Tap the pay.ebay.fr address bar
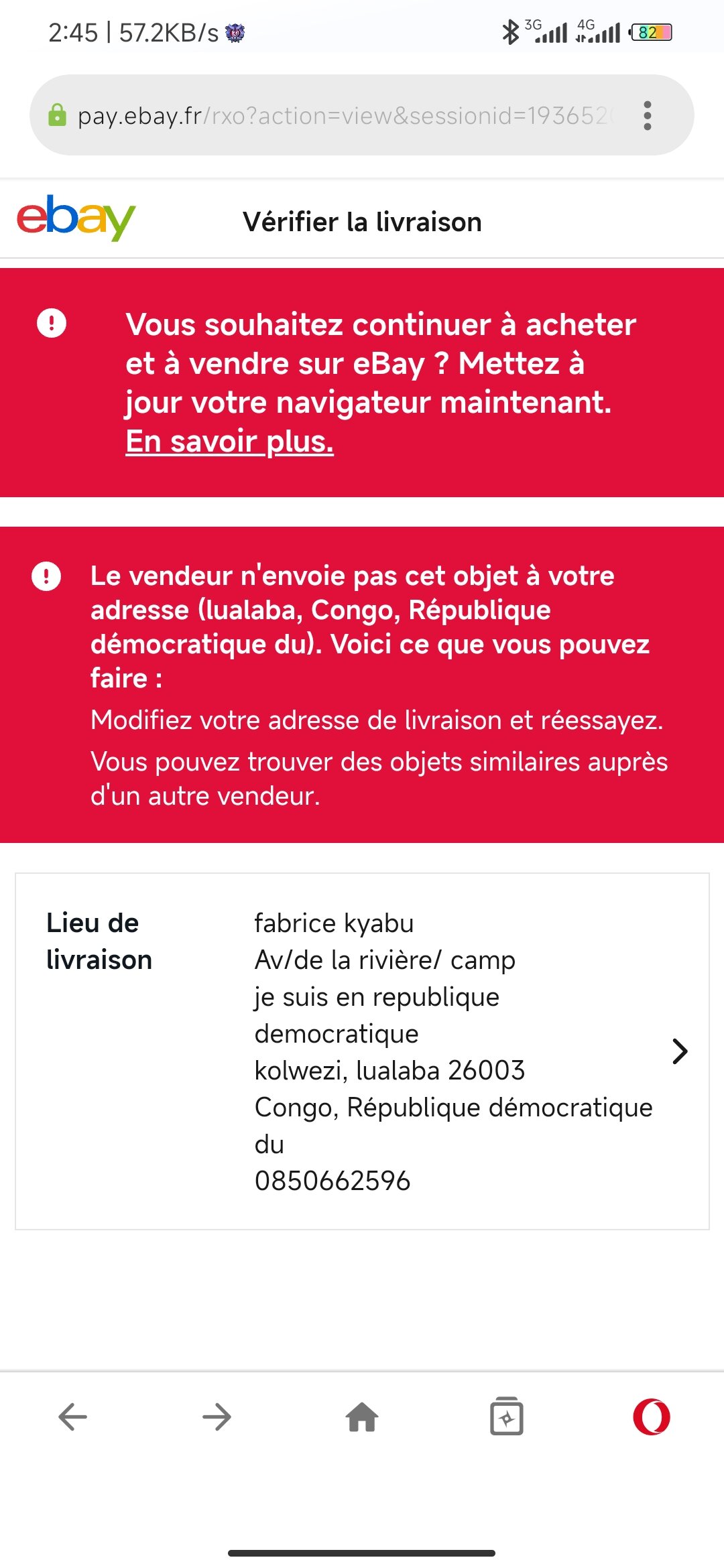724x1568 pixels. [342, 115]
